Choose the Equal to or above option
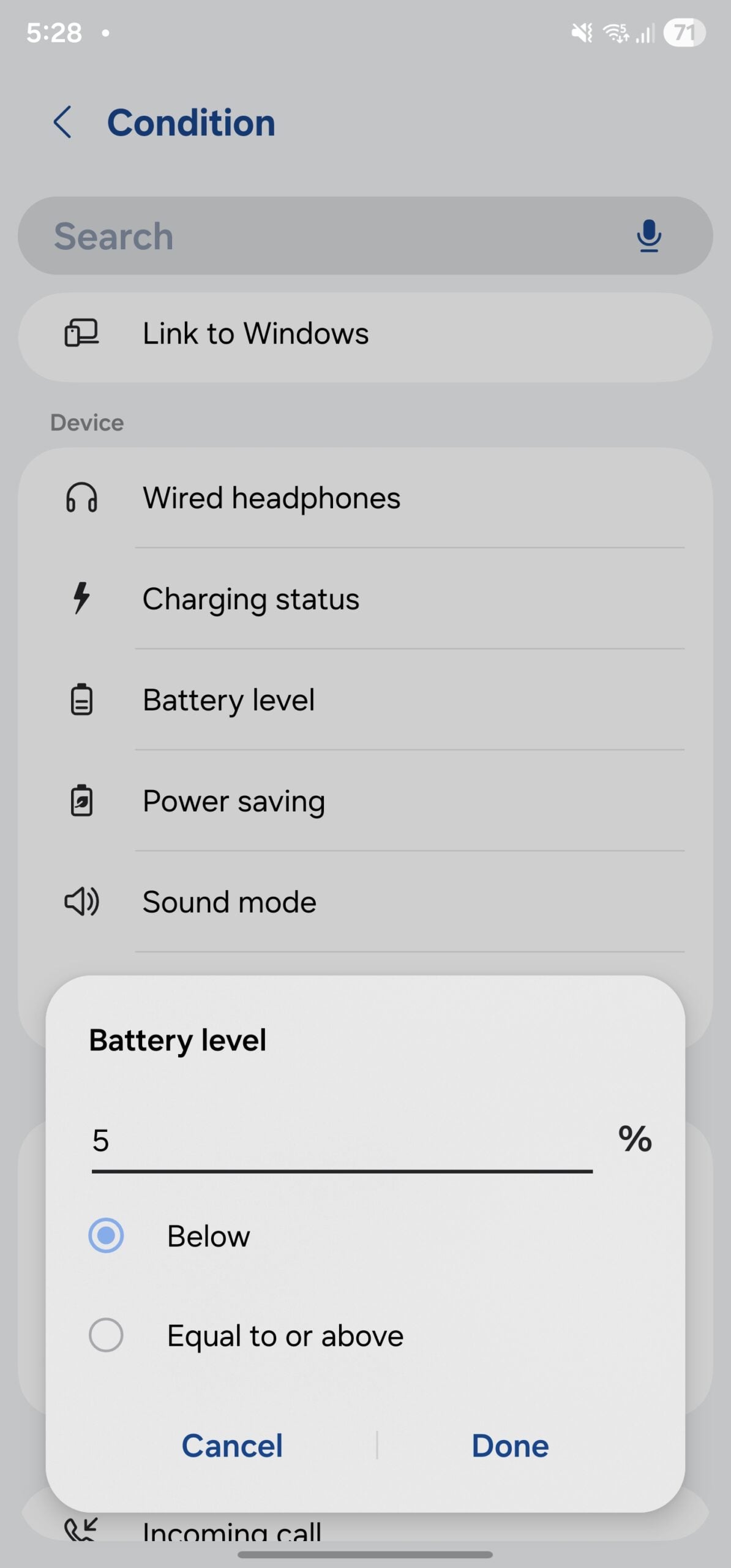This screenshot has height=1568, width=731. (x=105, y=1335)
